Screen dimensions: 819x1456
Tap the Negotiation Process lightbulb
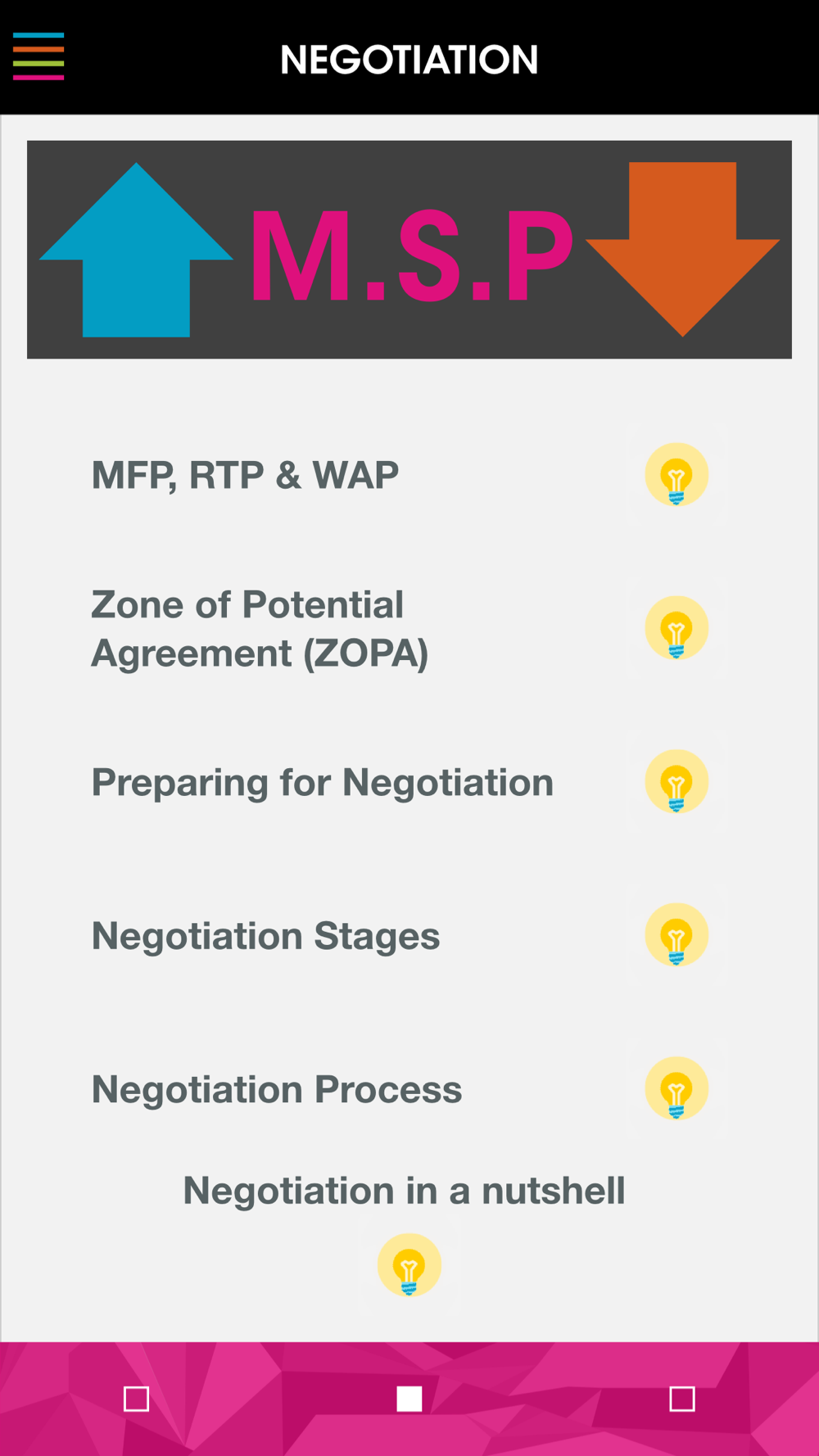pyautogui.click(x=676, y=1089)
